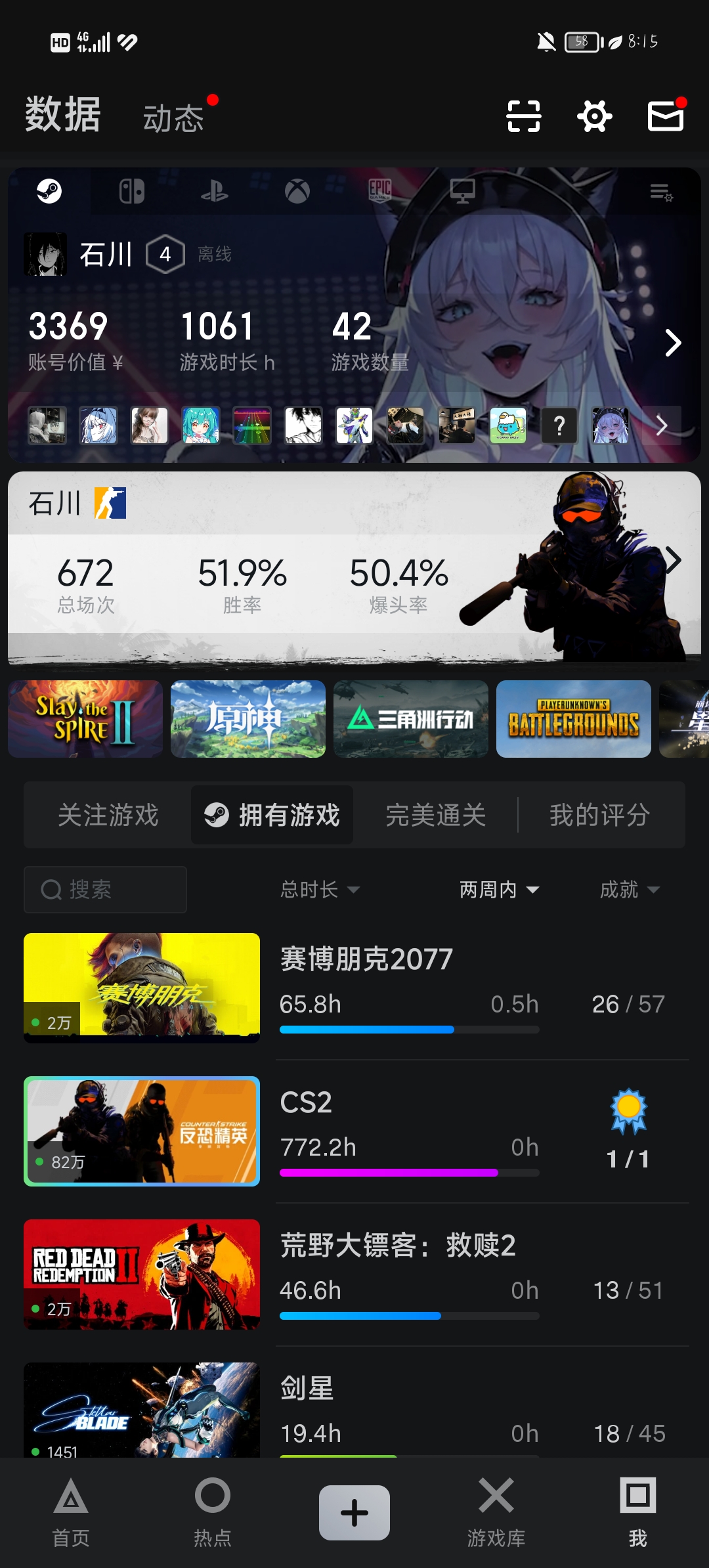Image resolution: width=709 pixels, height=1568 pixels.
Task: Expand the 总时长 sort dropdown
Action: click(320, 890)
